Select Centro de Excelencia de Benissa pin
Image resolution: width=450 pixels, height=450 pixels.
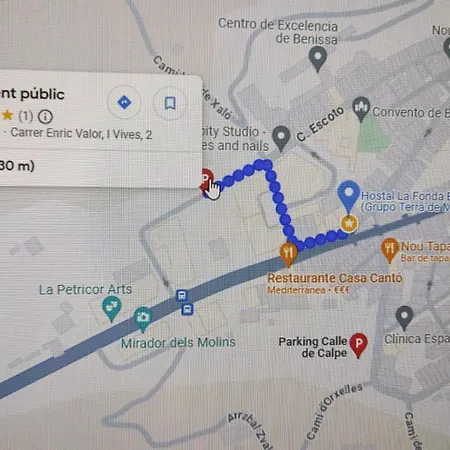317,58
